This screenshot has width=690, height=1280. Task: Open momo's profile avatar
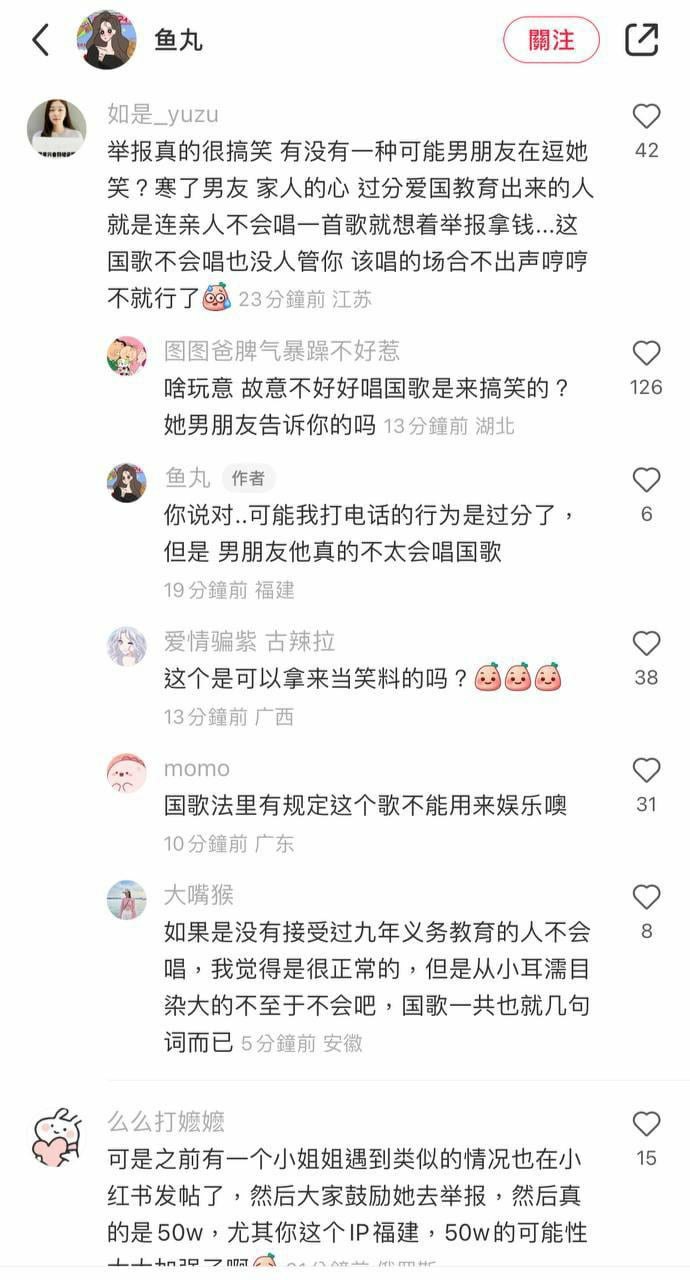point(127,774)
